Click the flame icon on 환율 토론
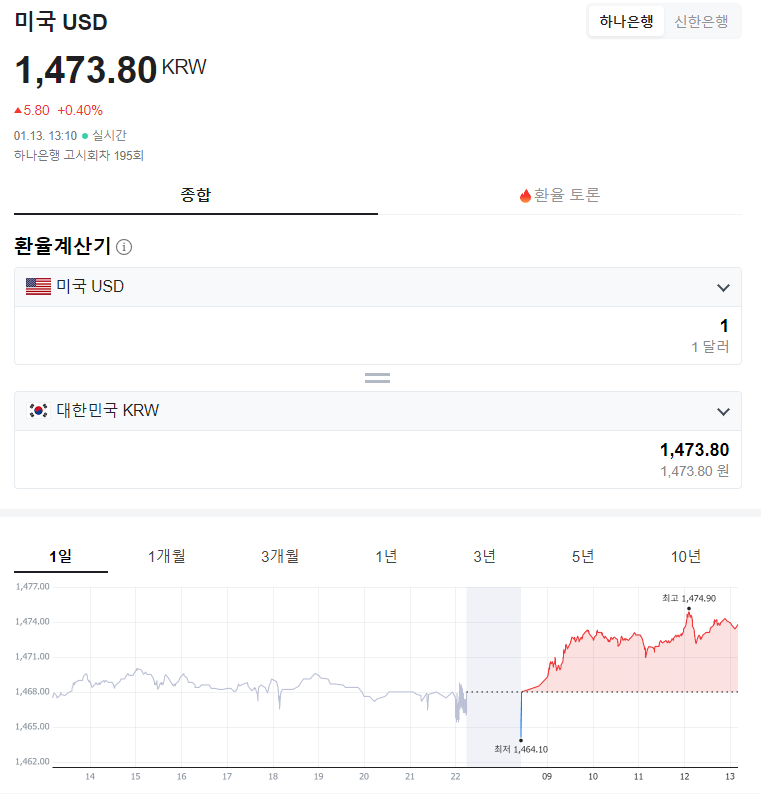The image size is (761, 794). click(524, 195)
